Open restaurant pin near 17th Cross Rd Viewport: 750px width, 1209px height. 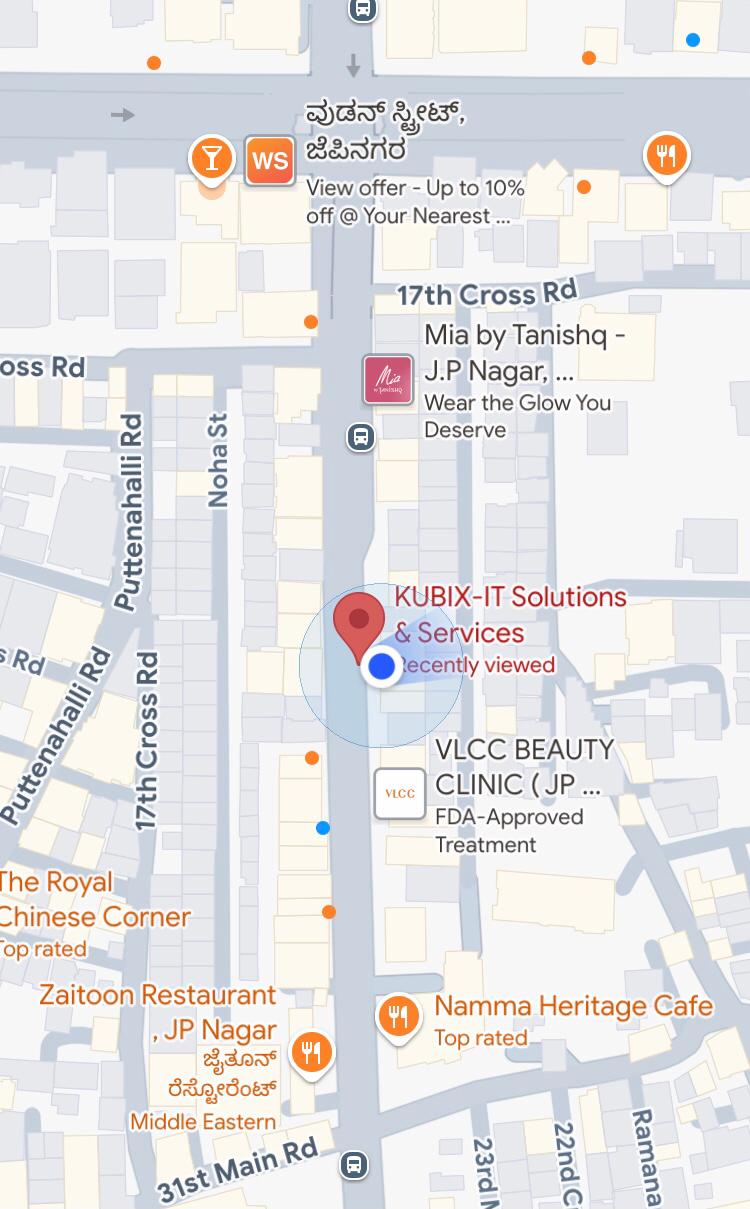[x=666, y=156]
